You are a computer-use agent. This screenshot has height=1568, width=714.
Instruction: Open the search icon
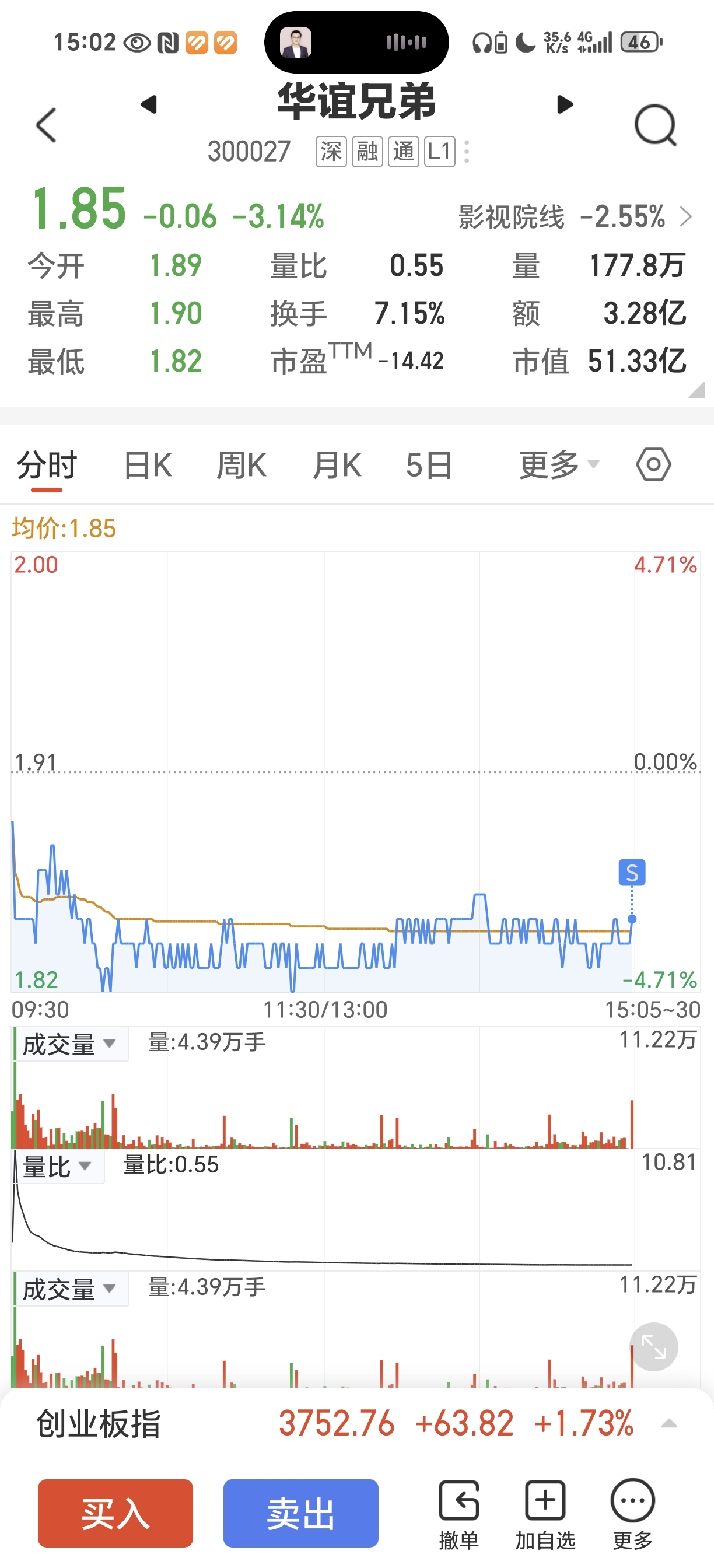[656, 125]
